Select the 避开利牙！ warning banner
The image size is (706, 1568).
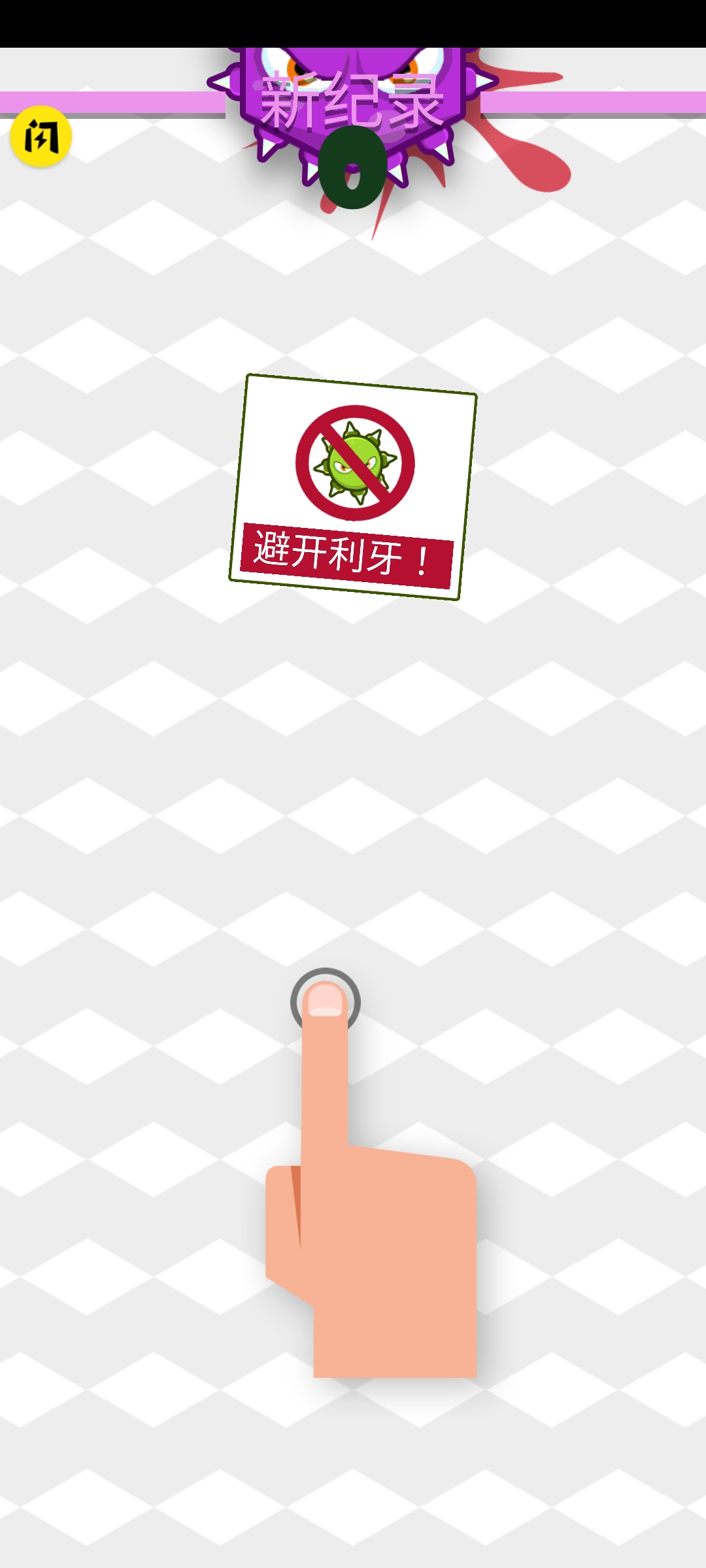point(346,552)
